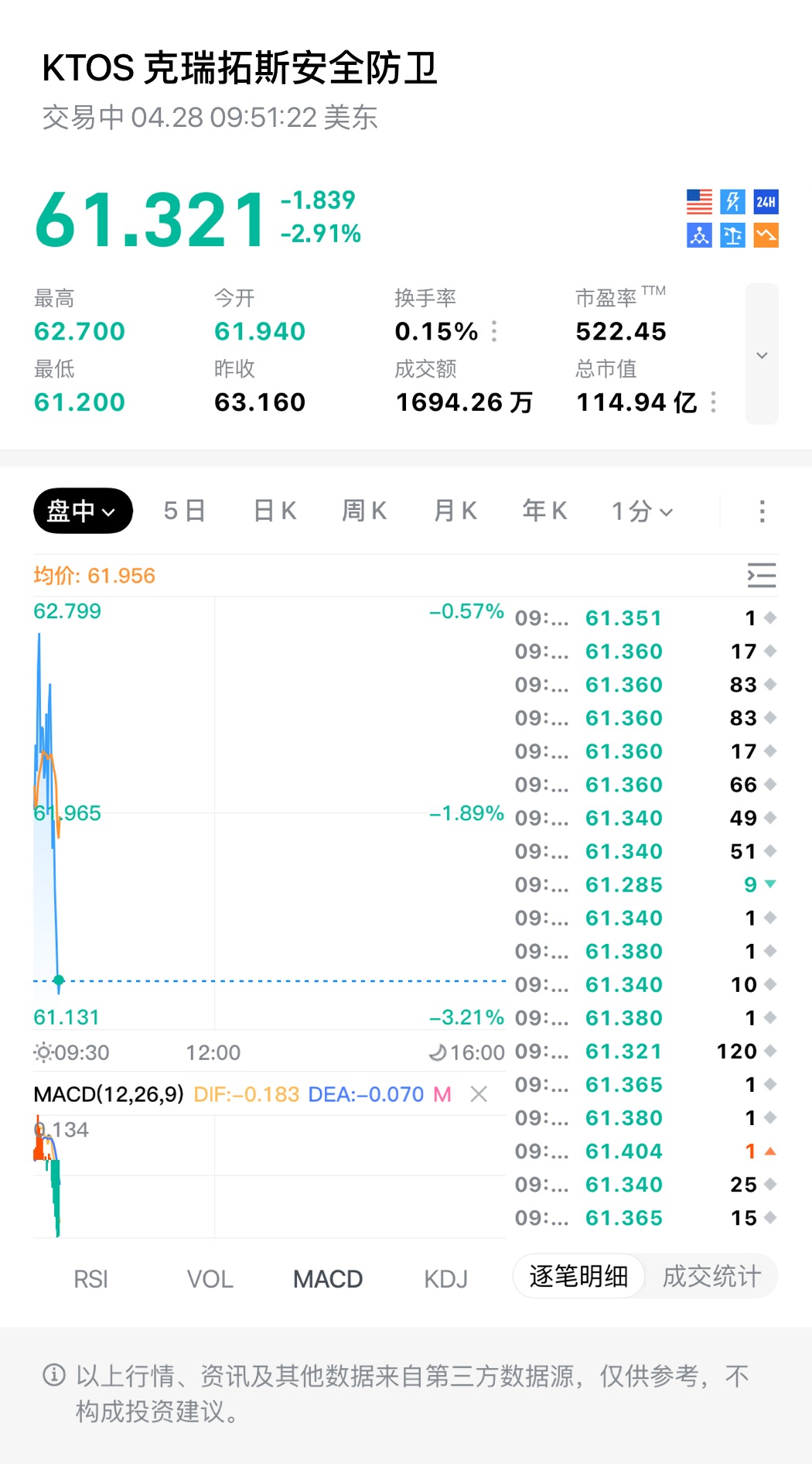Screen dimensions: 812x1464
Task: Select the KDJ indicator
Action: click(445, 1279)
